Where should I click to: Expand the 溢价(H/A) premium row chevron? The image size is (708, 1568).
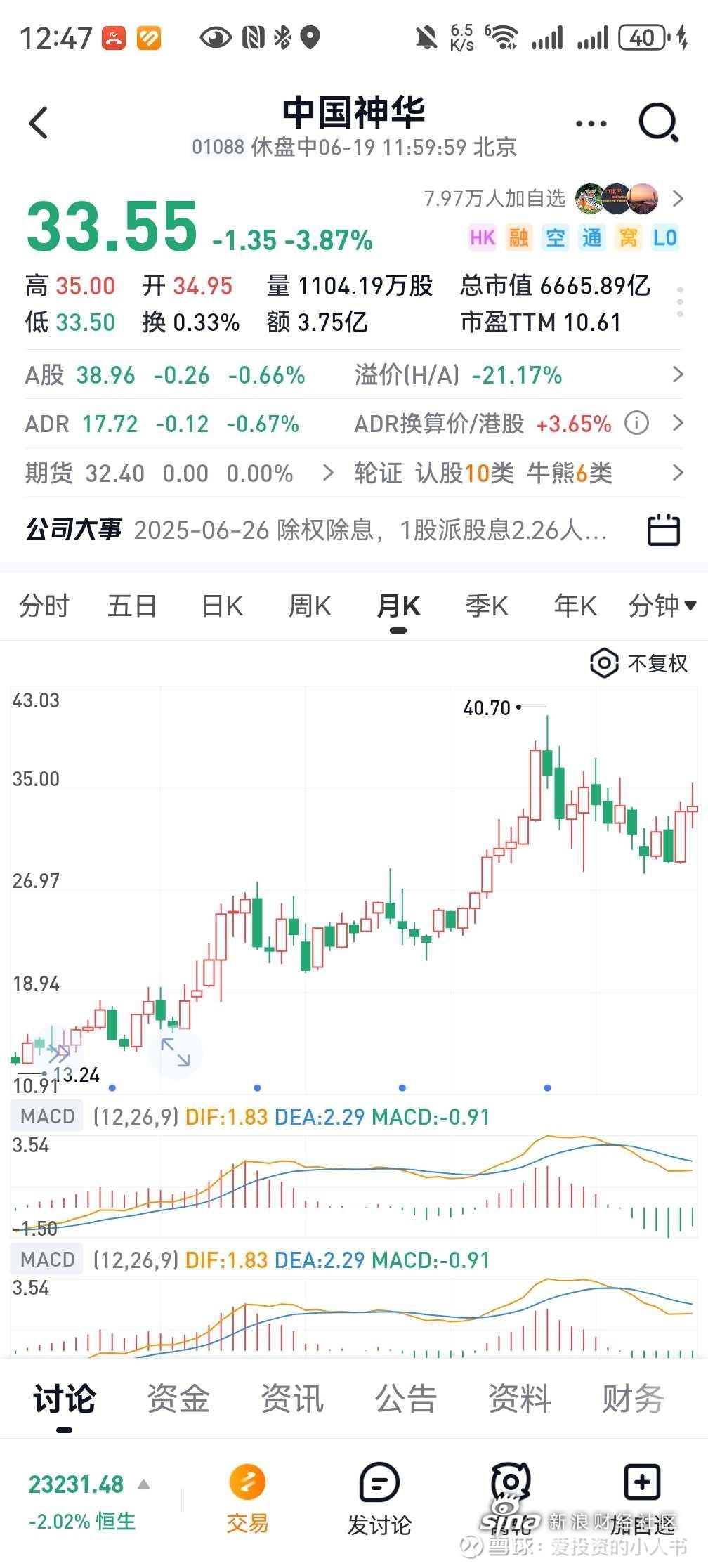676,375
